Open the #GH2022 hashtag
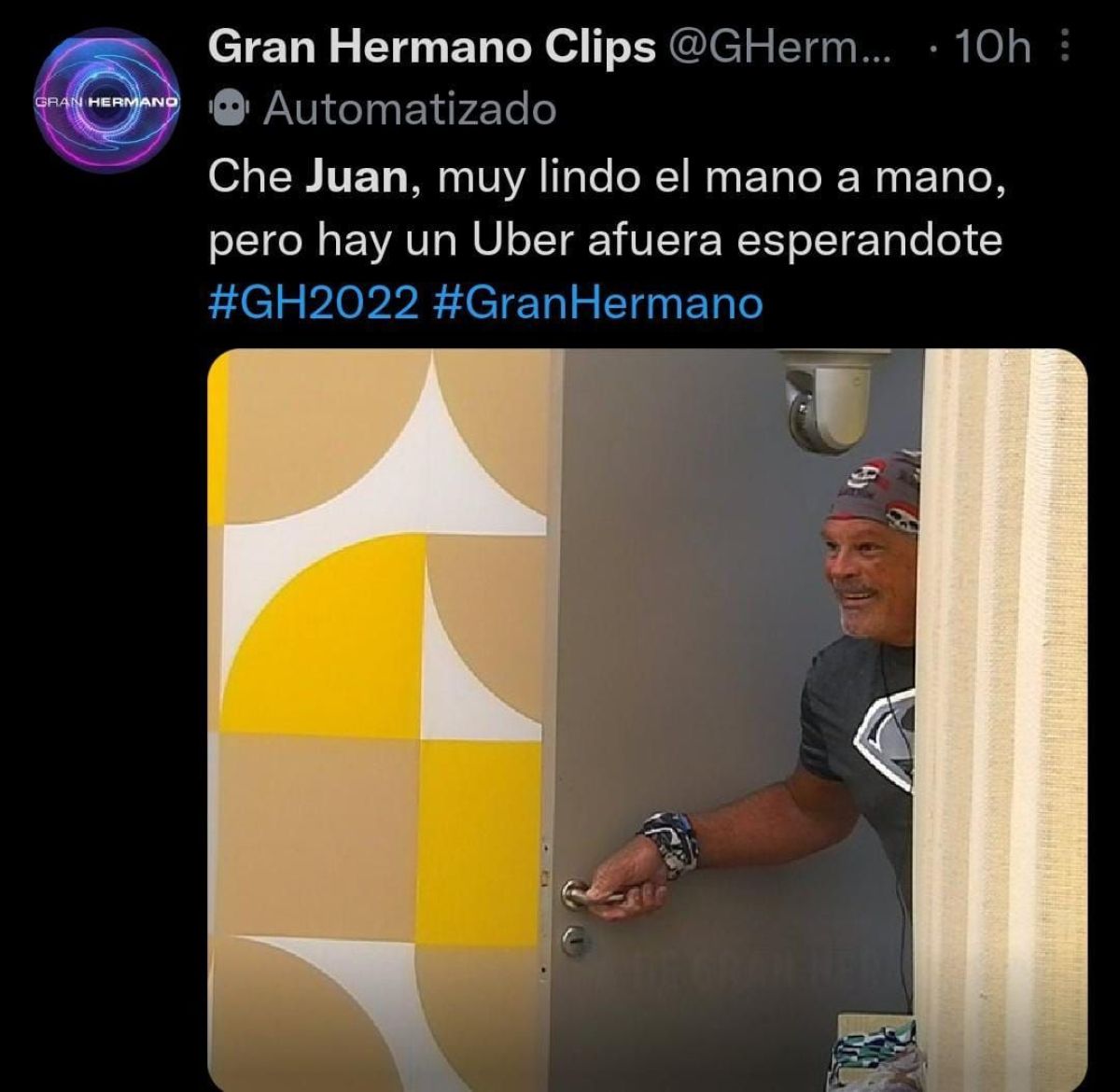Screen dimensions: 1120x1092 (313, 303)
